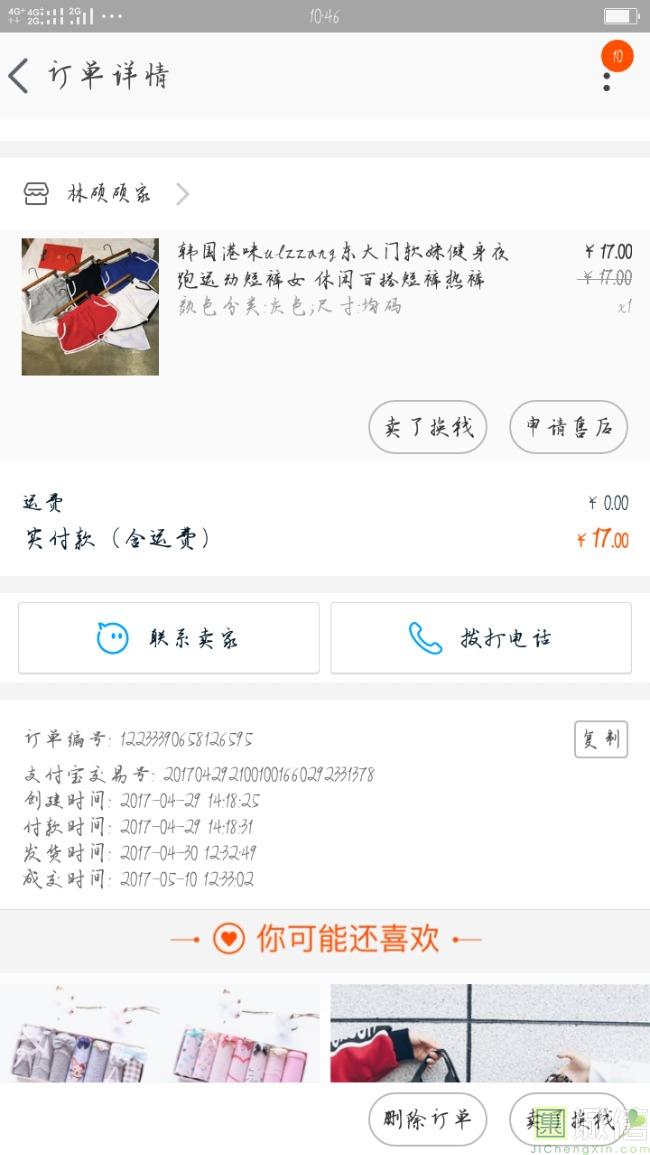Call the seller with 拨打电话
The height and width of the screenshot is (1155, 650).
click(x=481, y=638)
